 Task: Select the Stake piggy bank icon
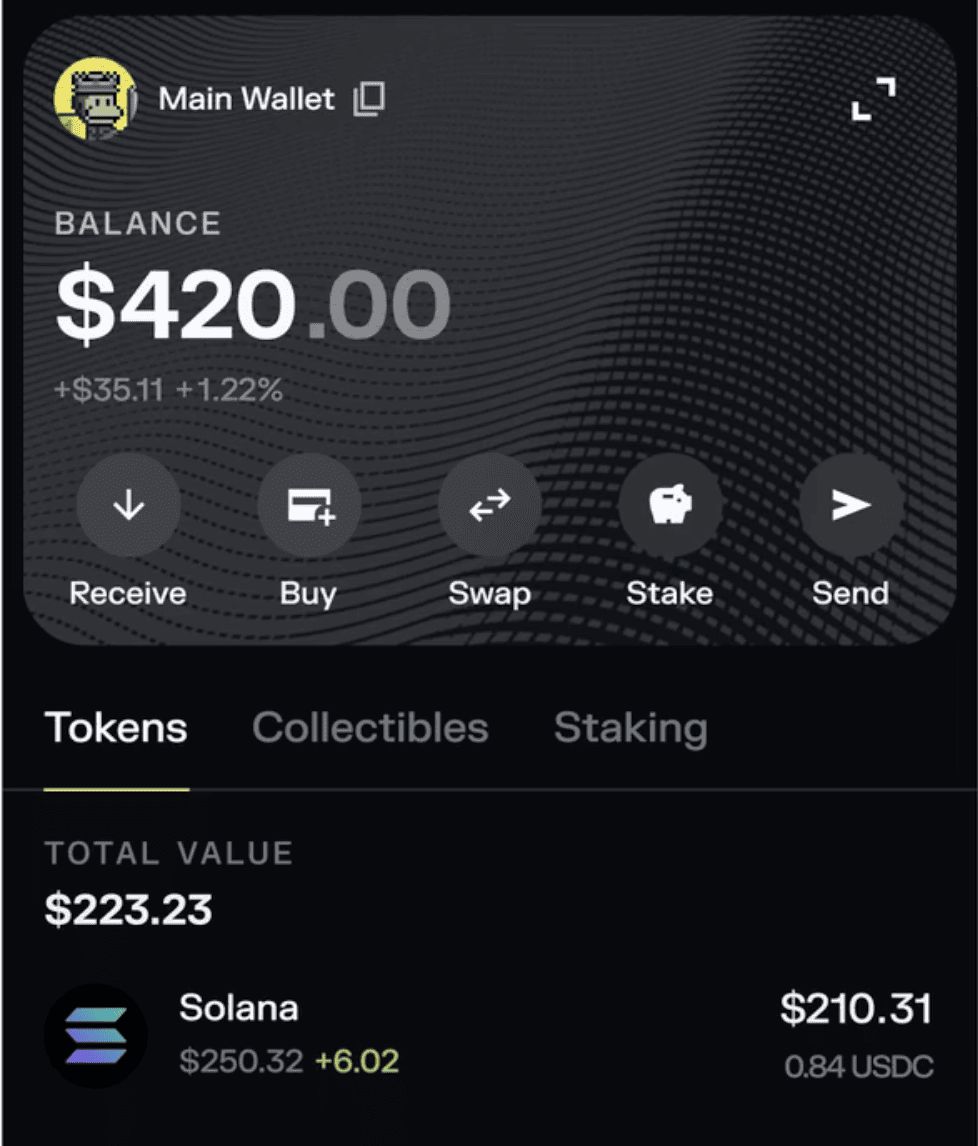tap(669, 505)
